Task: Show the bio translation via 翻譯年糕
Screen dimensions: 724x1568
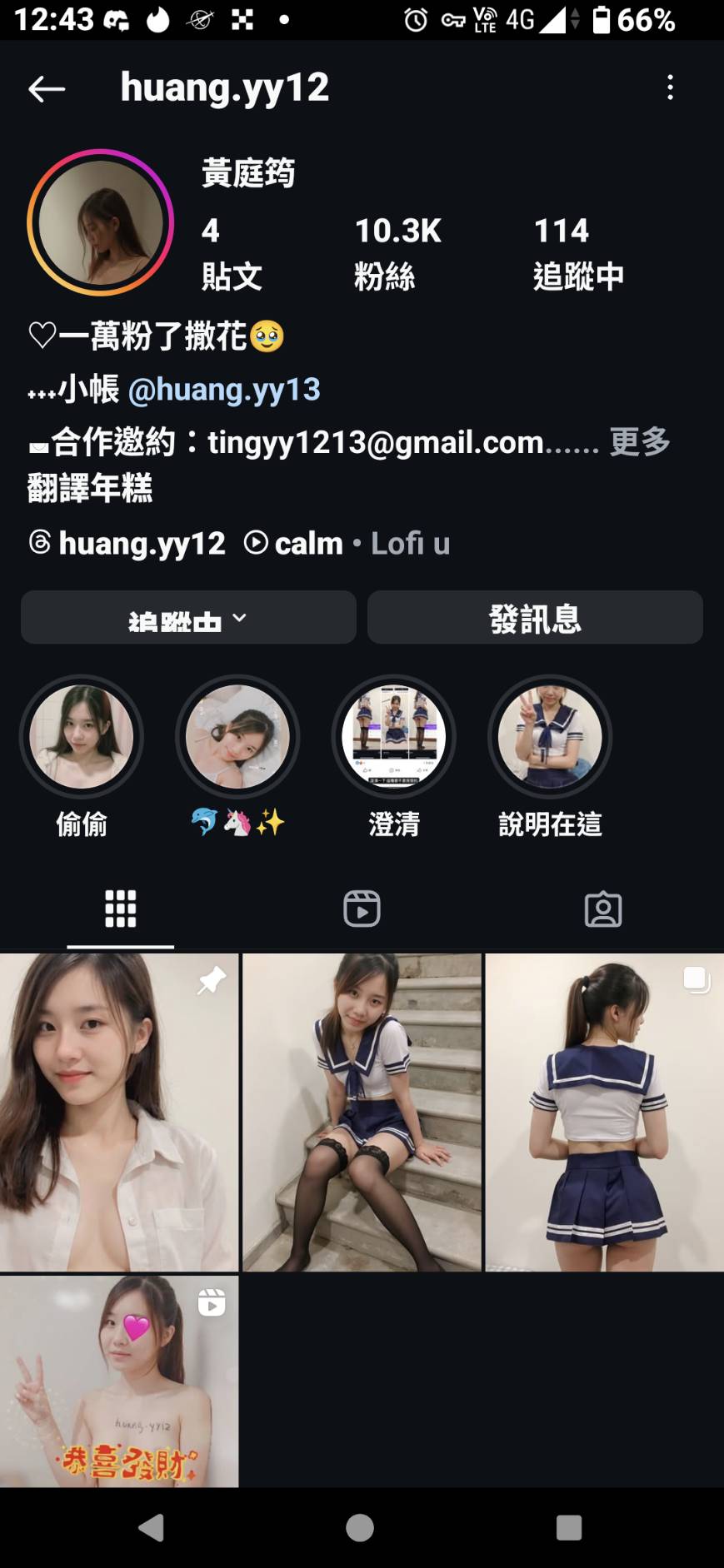Action: [x=90, y=488]
